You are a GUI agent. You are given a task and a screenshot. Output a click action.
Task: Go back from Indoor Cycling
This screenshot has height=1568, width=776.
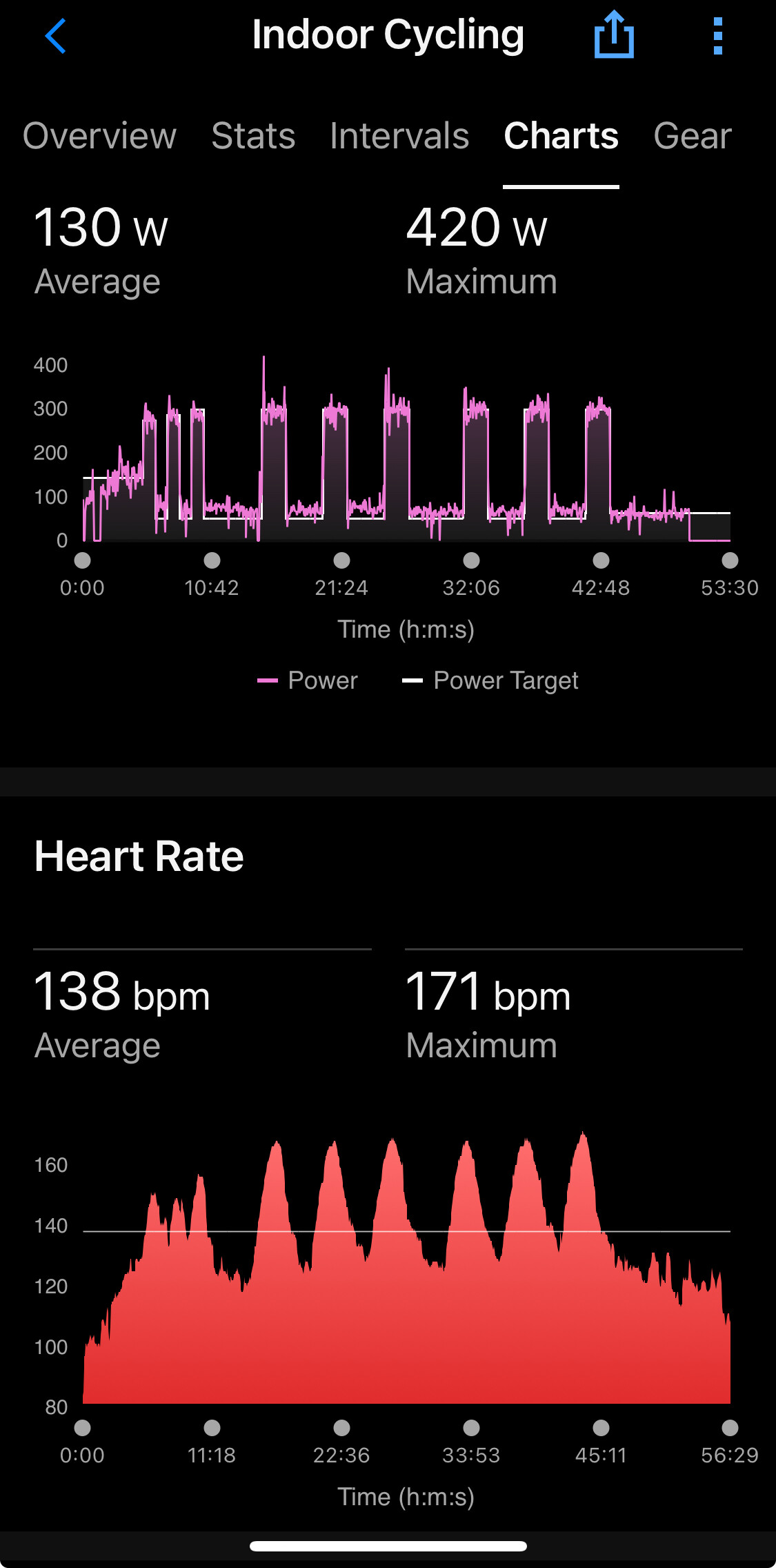(x=55, y=36)
